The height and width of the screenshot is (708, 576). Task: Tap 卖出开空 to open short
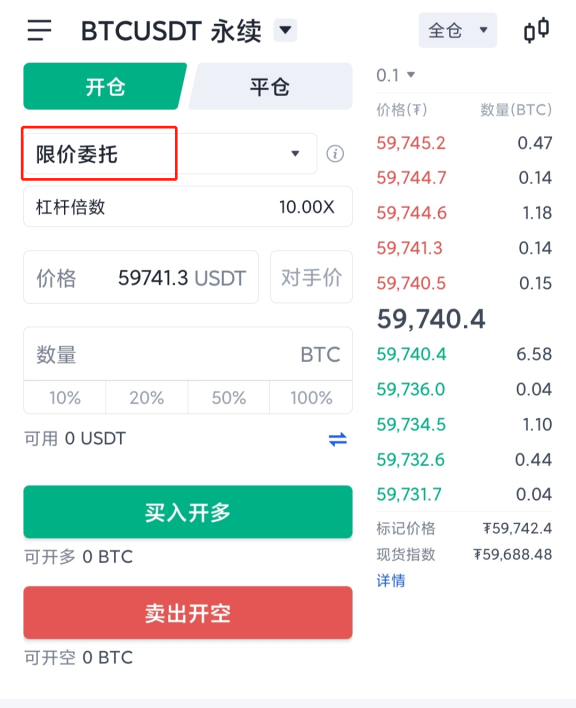pos(188,613)
